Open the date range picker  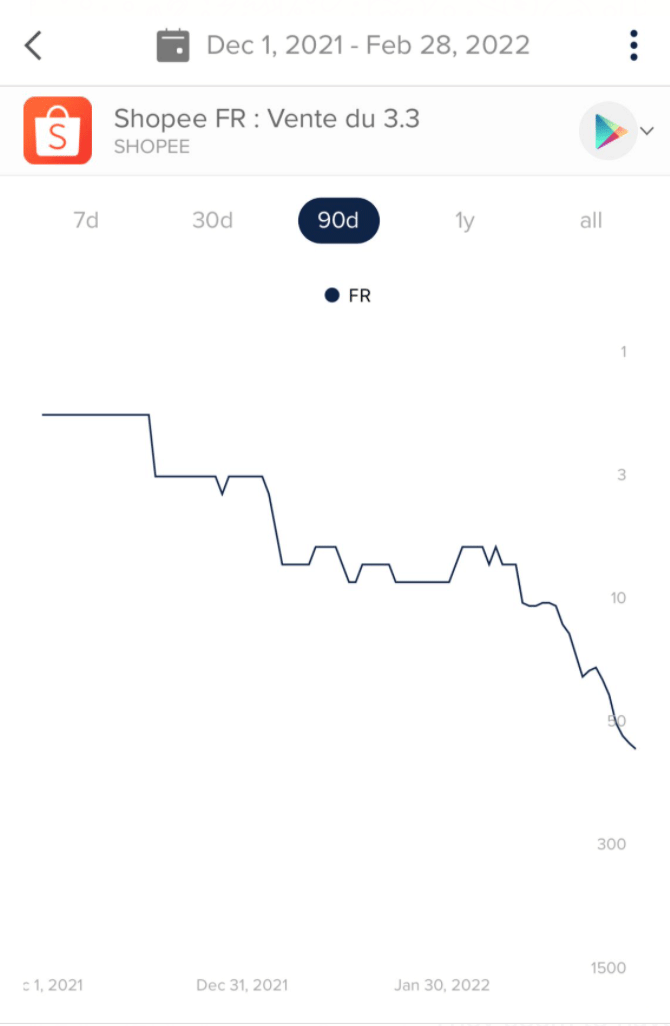(344, 45)
